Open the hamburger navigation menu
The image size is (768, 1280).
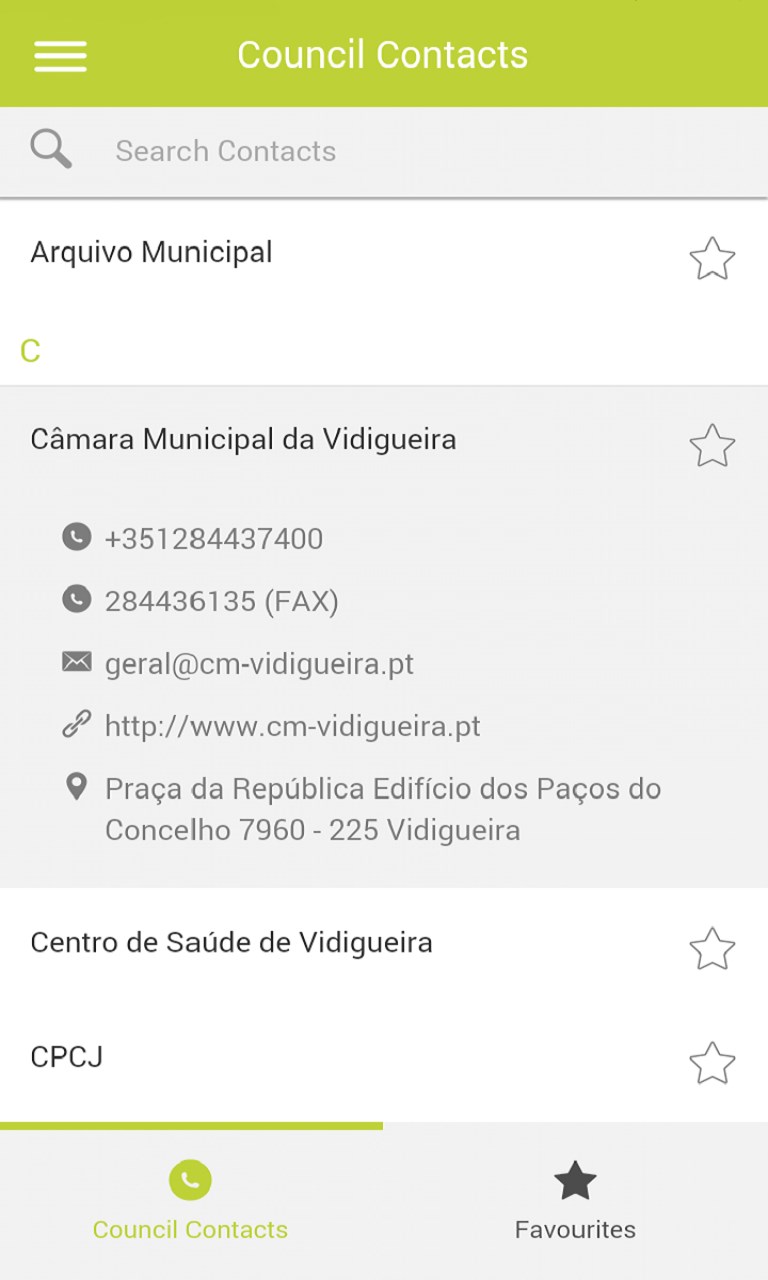61,55
